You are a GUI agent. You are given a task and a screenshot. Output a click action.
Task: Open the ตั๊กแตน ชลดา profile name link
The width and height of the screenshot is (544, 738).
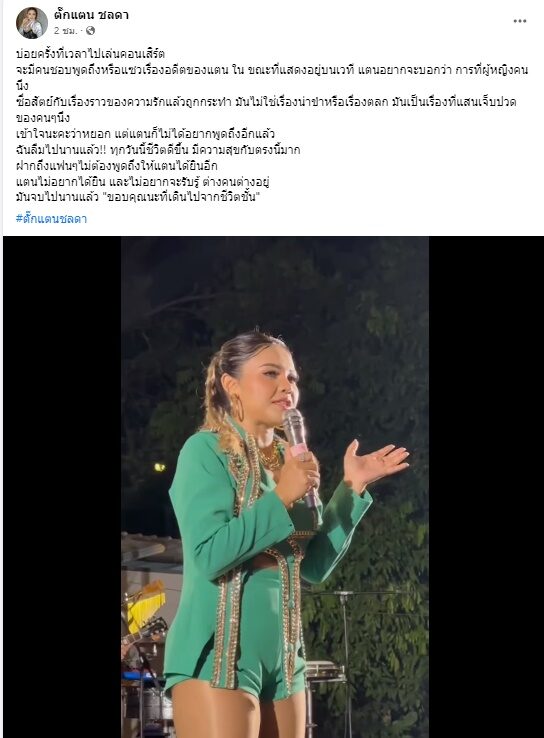[x=91, y=15]
